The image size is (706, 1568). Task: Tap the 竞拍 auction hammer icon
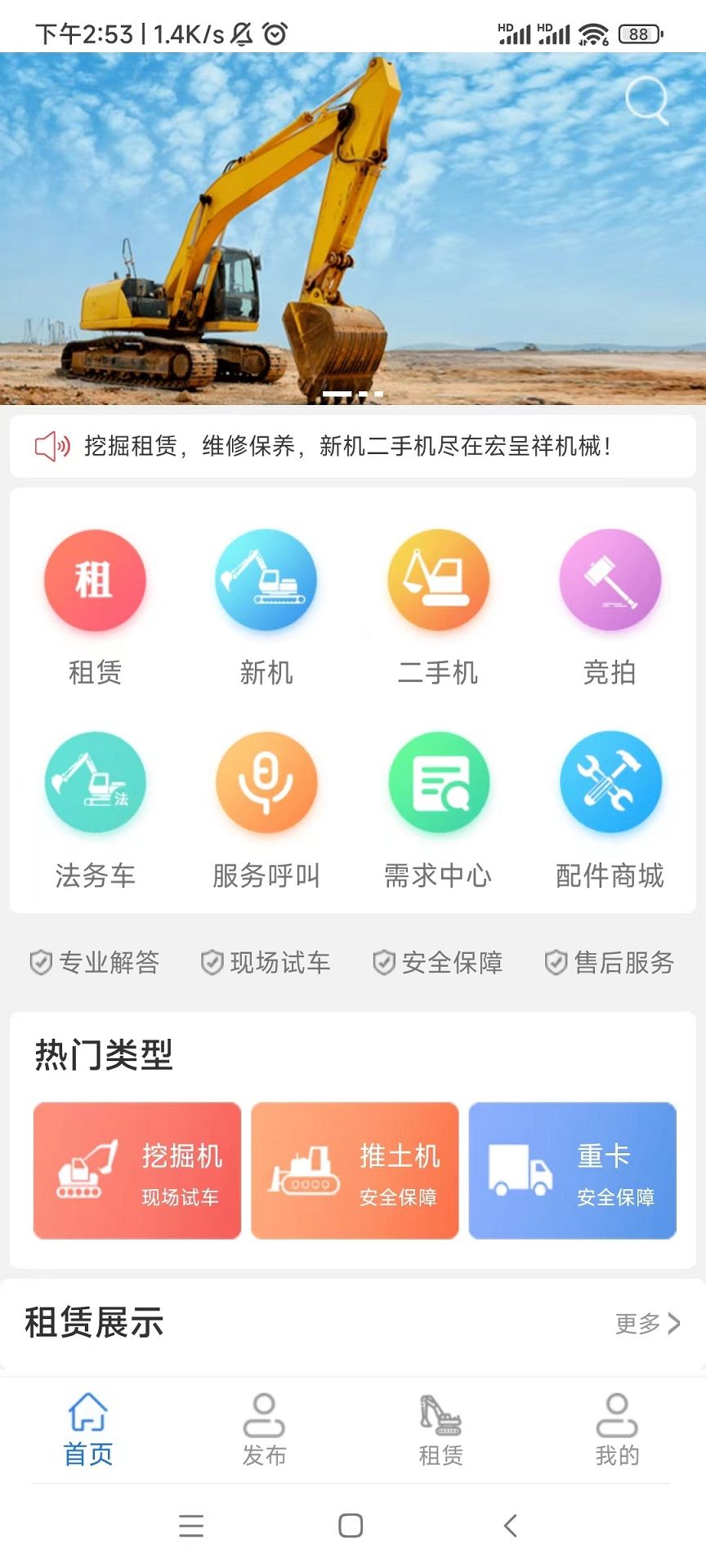point(610,580)
